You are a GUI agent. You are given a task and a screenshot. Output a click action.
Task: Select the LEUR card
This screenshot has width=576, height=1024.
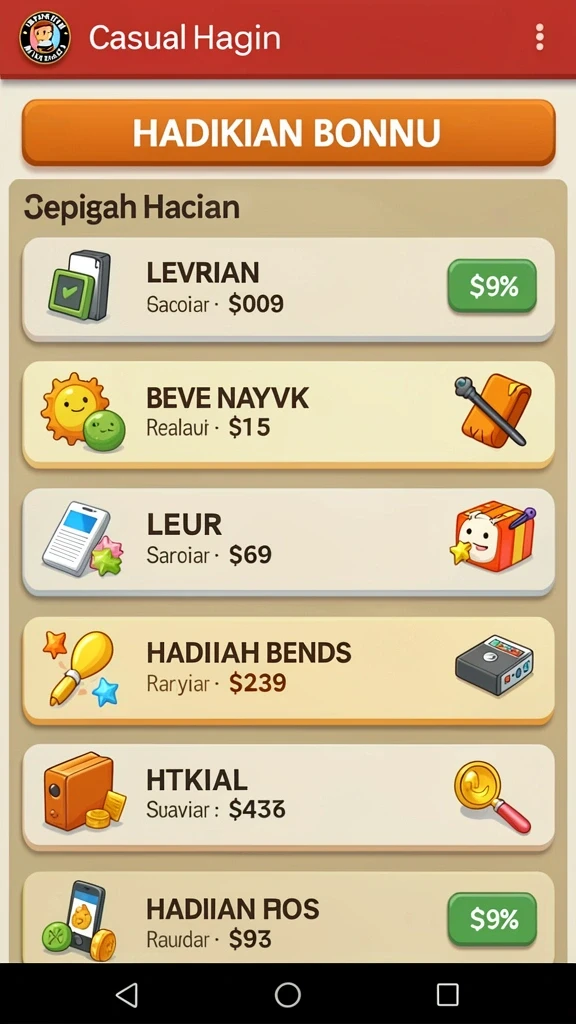(288, 541)
